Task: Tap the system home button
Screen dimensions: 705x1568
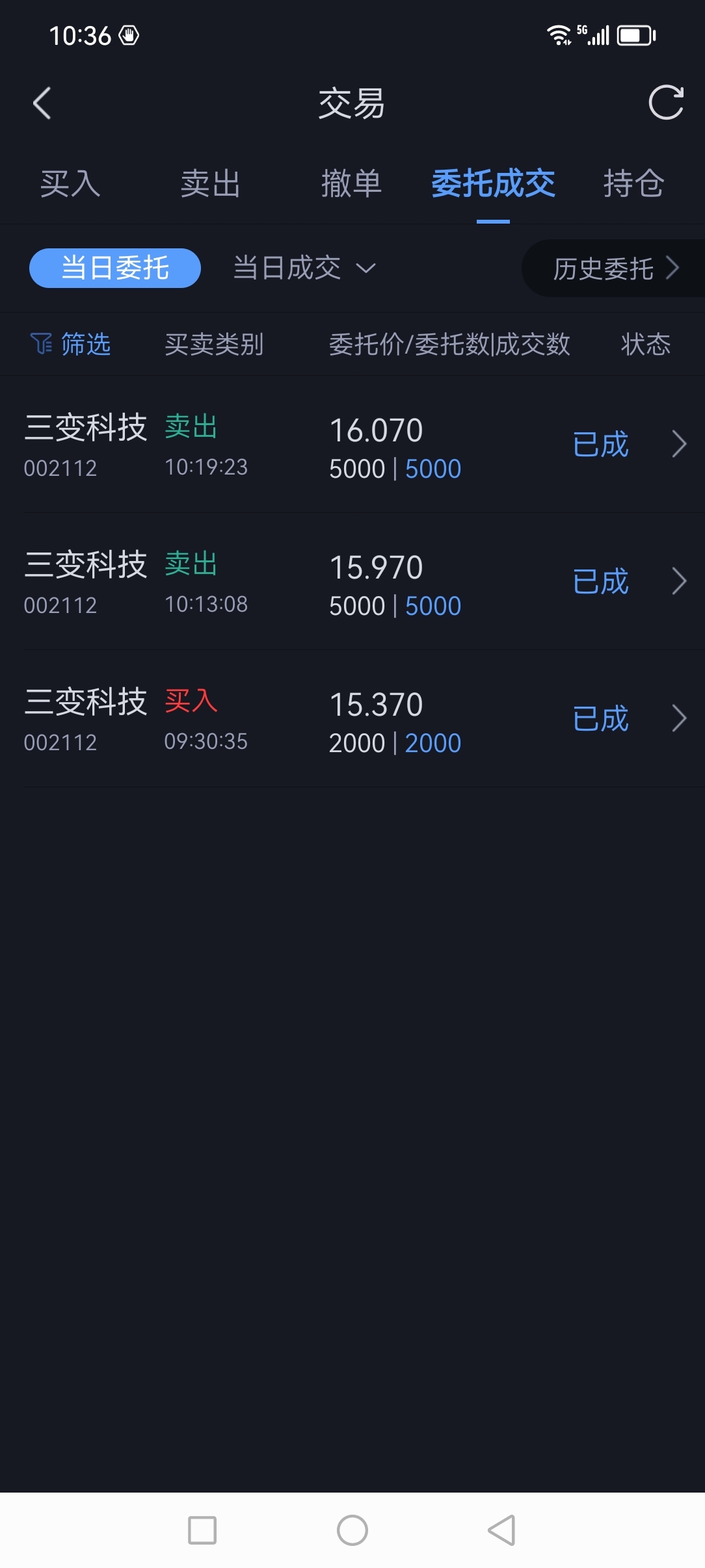Action: [352, 1530]
